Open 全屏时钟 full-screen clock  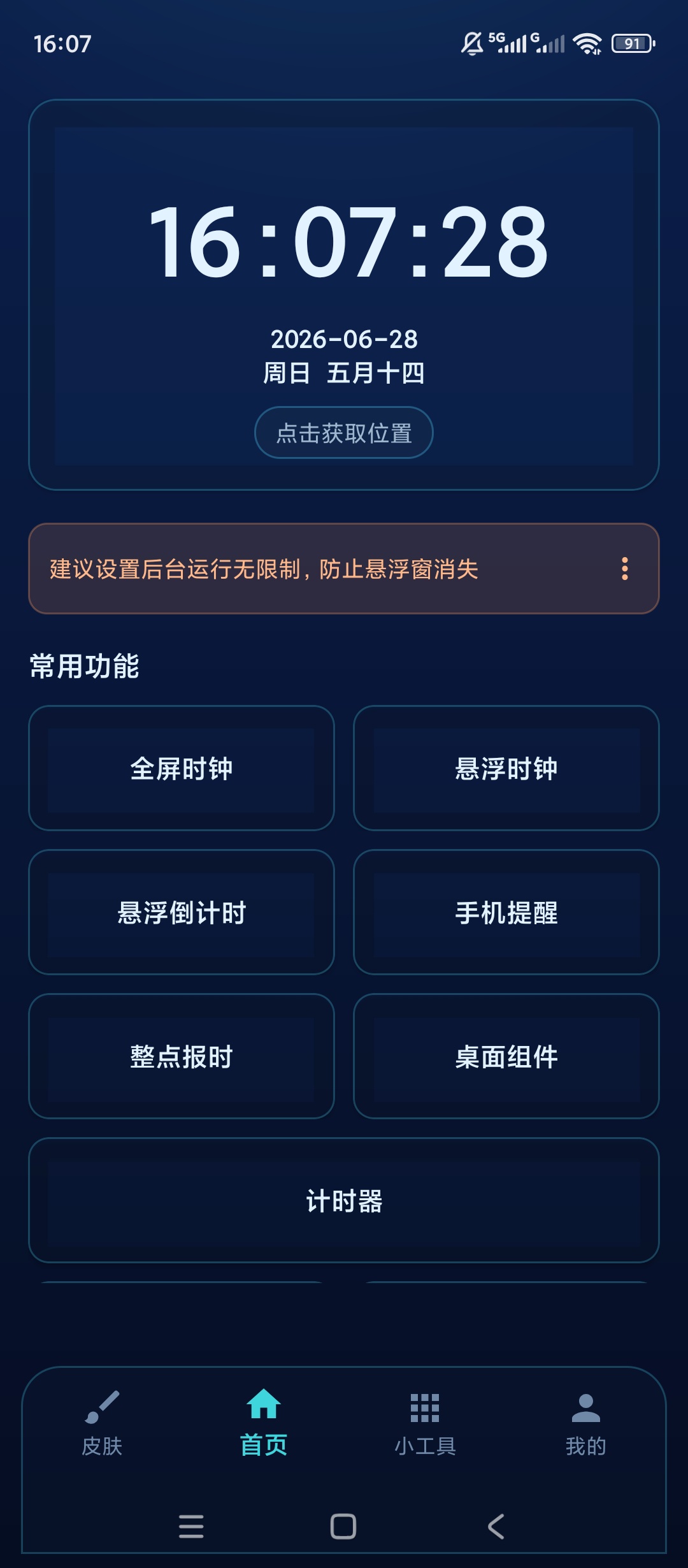pyautogui.click(x=182, y=768)
